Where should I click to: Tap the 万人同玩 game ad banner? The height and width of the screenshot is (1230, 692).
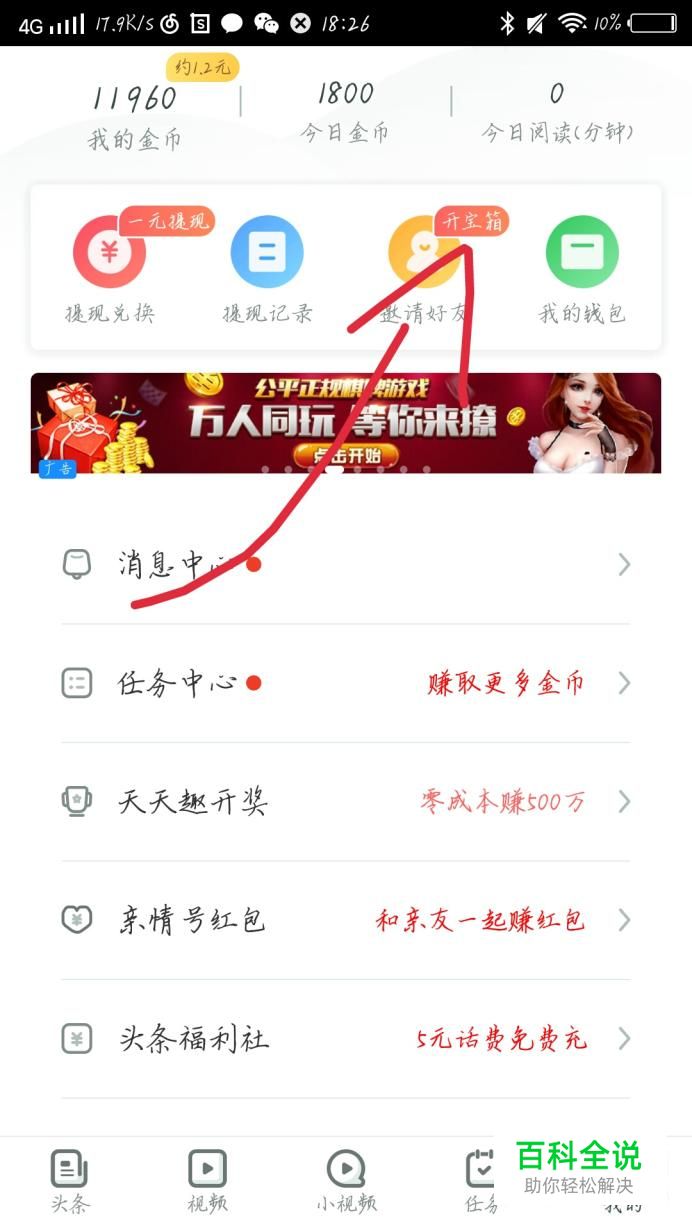click(x=346, y=423)
